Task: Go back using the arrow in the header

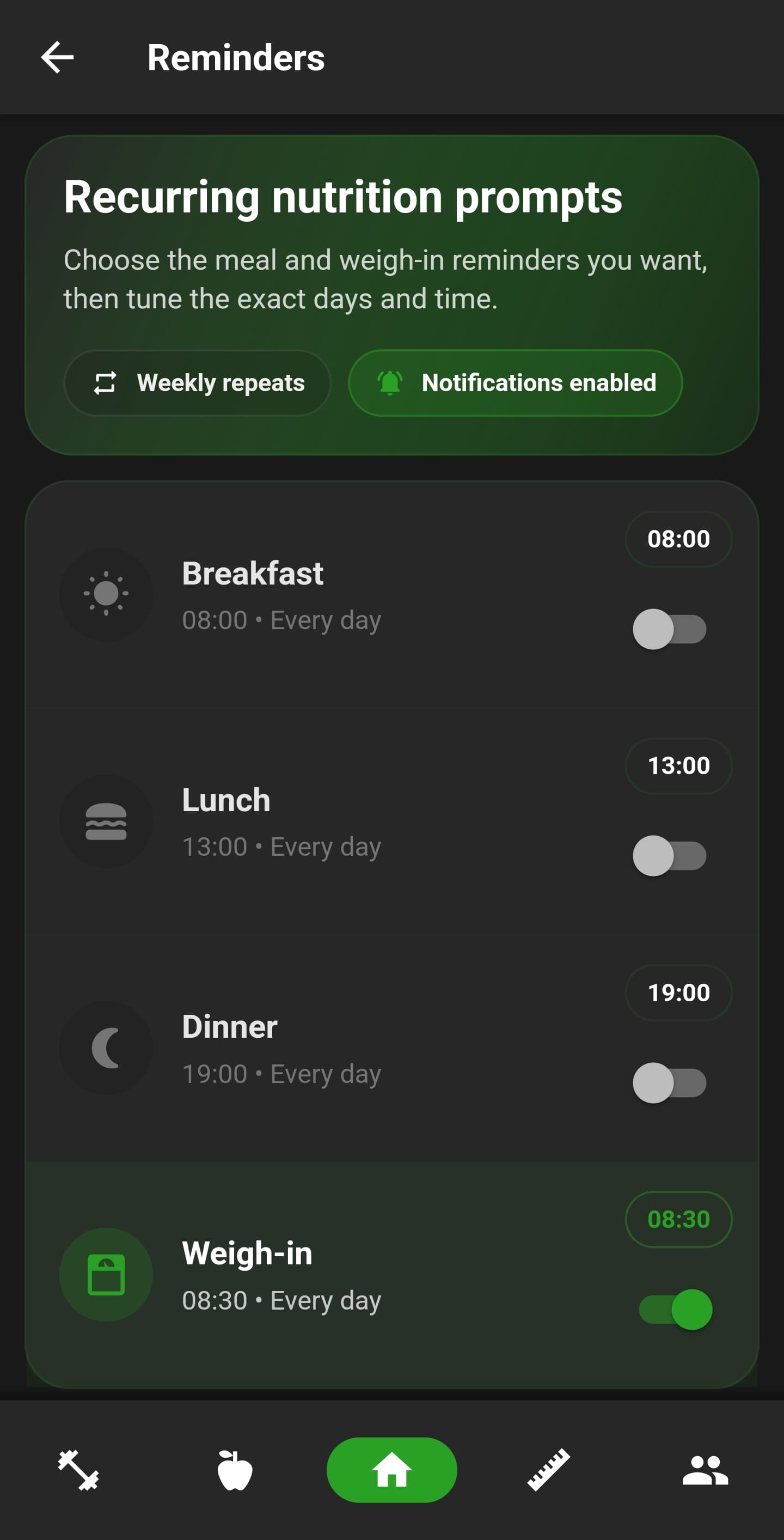Action: [57, 57]
